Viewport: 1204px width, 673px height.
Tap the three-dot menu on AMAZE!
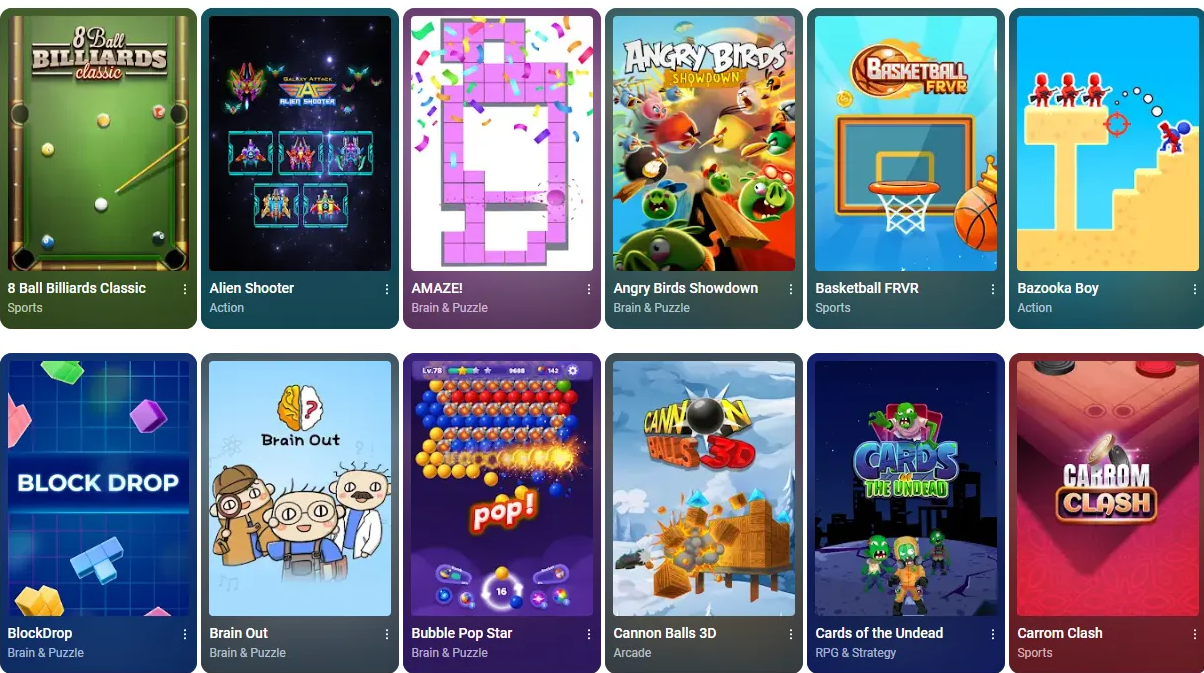589,289
